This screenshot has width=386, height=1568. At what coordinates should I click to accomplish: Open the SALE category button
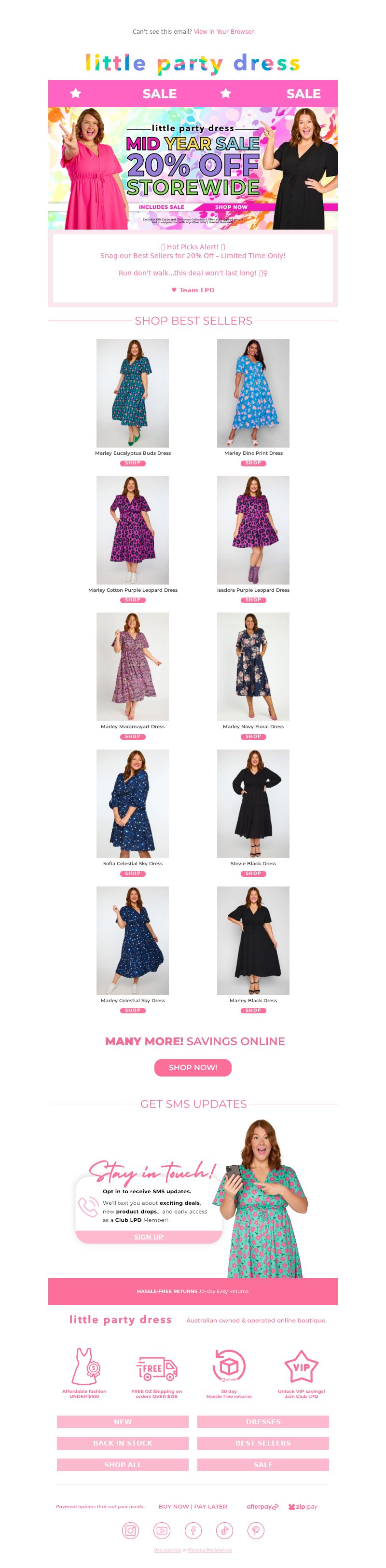262,1464
